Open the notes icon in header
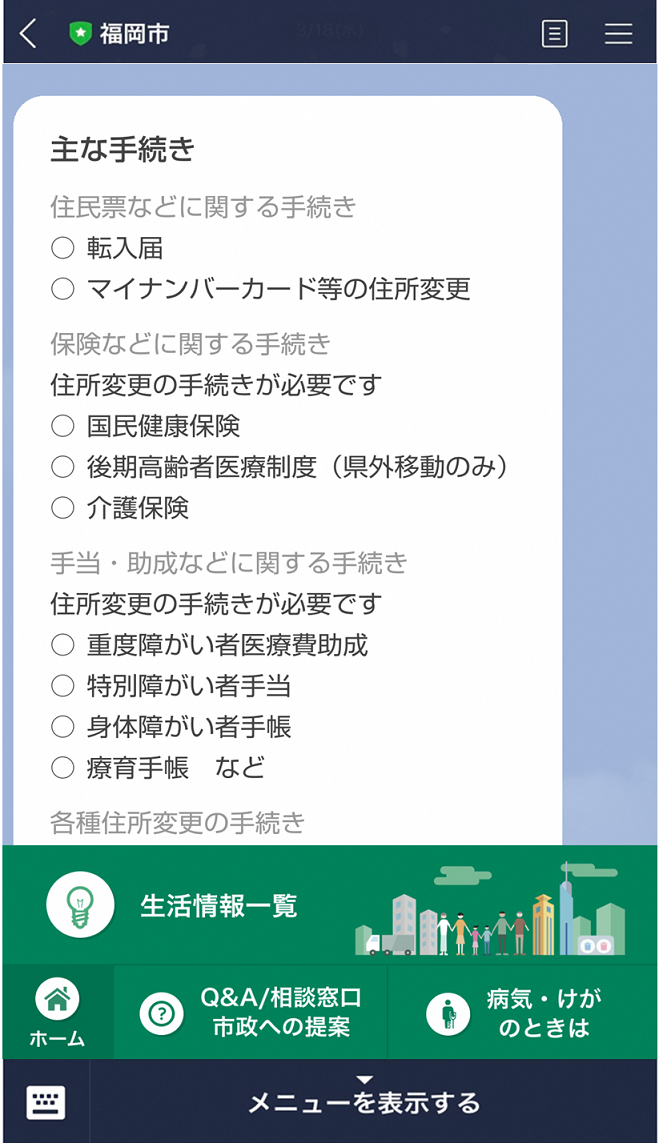This screenshot has height=1143, width=663. click(554, 33)
